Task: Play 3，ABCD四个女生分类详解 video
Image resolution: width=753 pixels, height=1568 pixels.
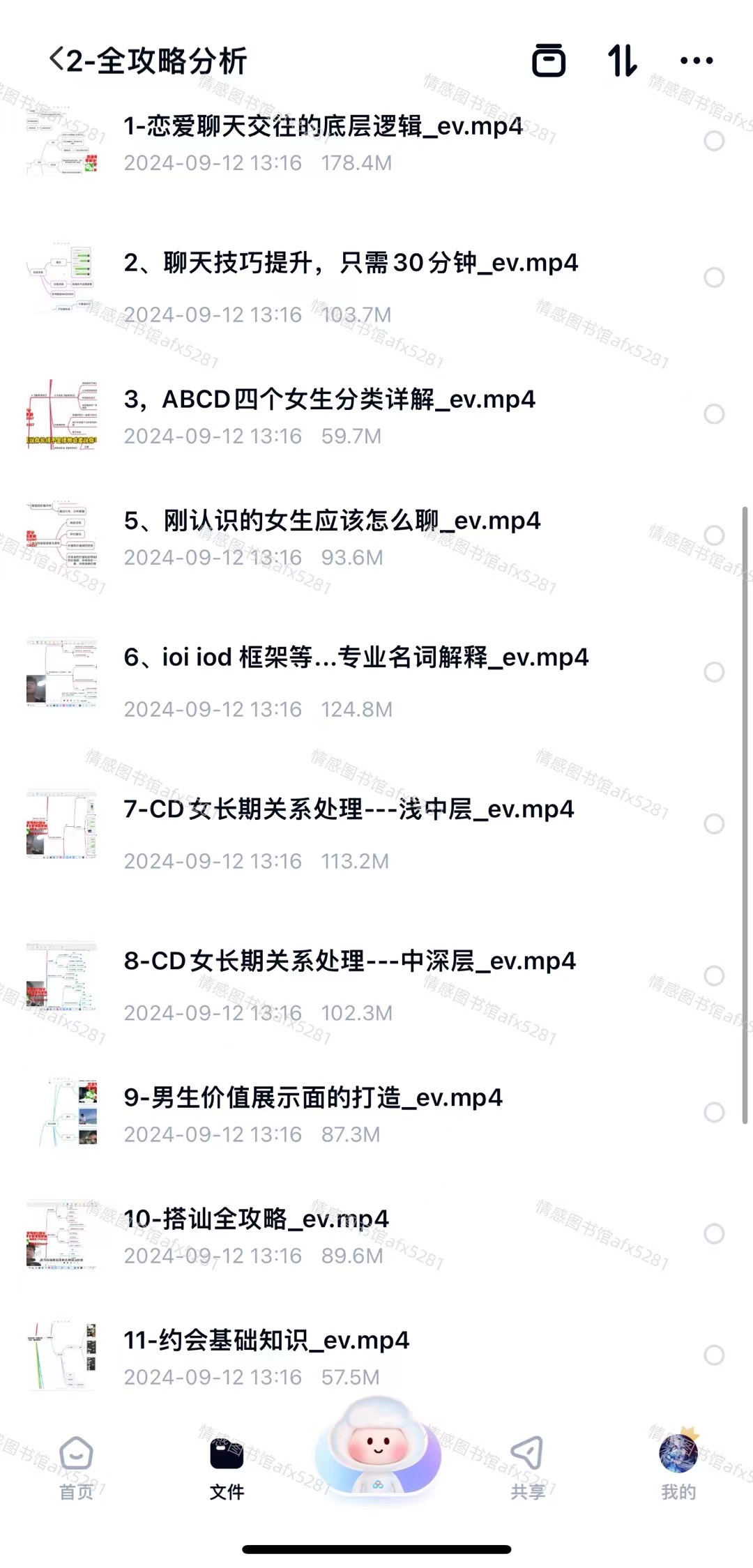Action: [329, 400]
